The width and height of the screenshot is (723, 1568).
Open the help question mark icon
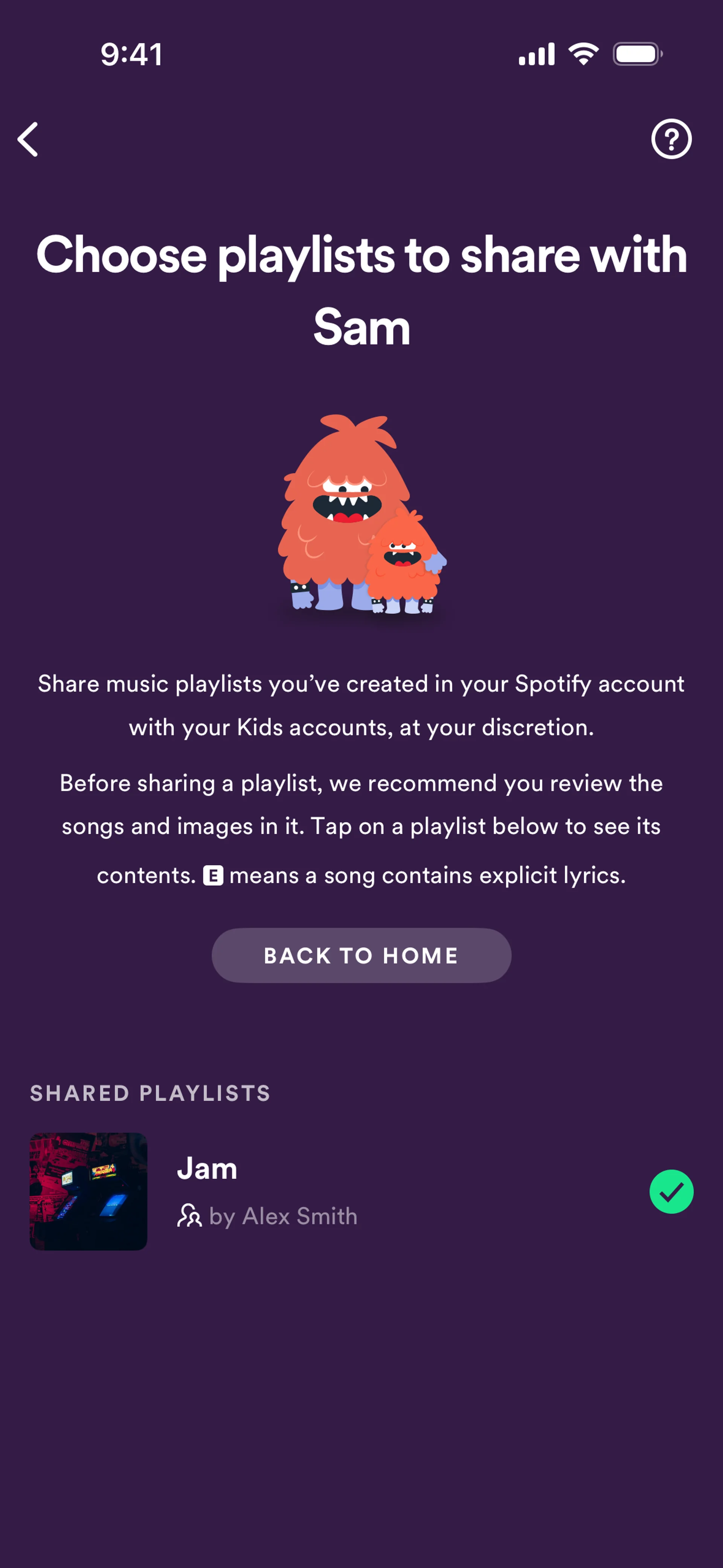pos(671,139)
